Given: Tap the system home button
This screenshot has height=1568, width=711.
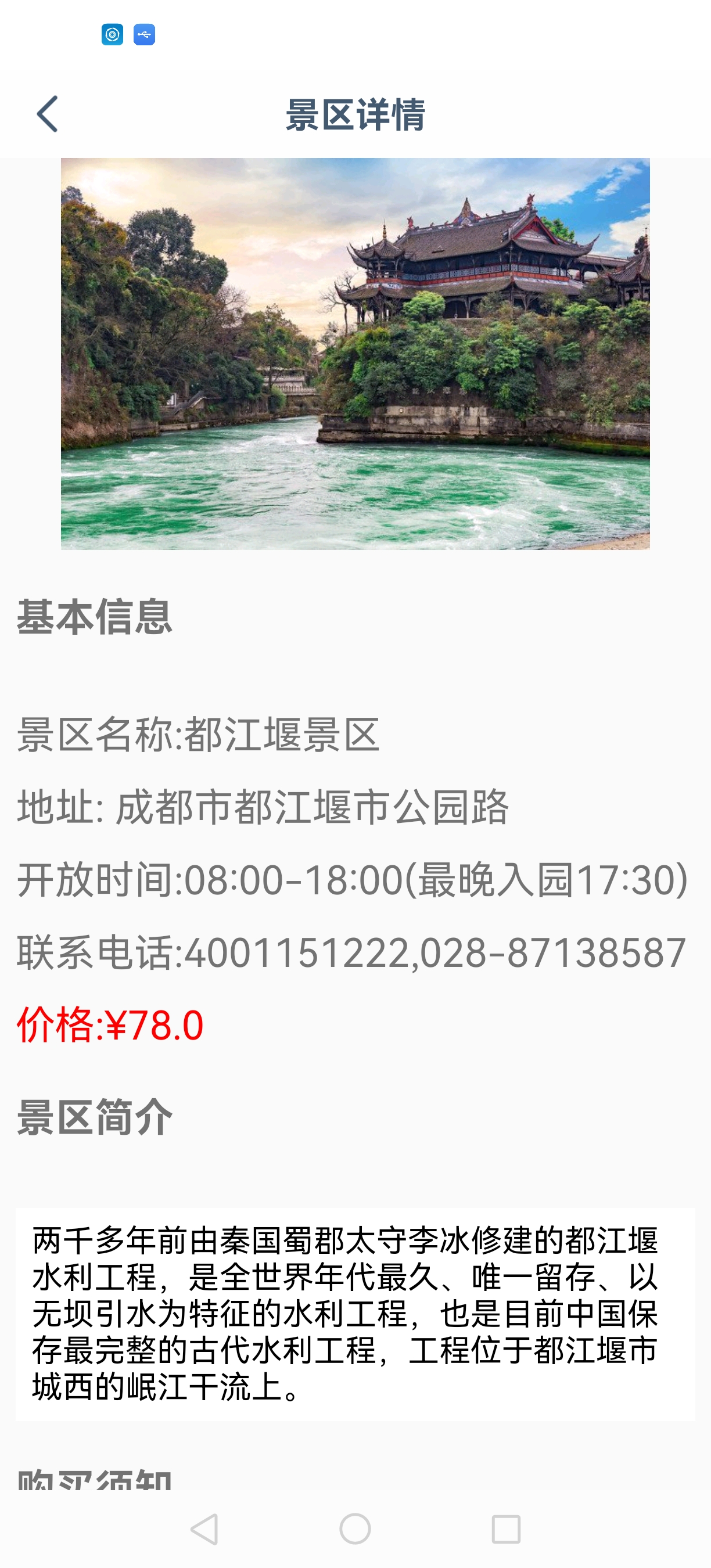Looking at the screenshot, I should (x=355, y=1529).
